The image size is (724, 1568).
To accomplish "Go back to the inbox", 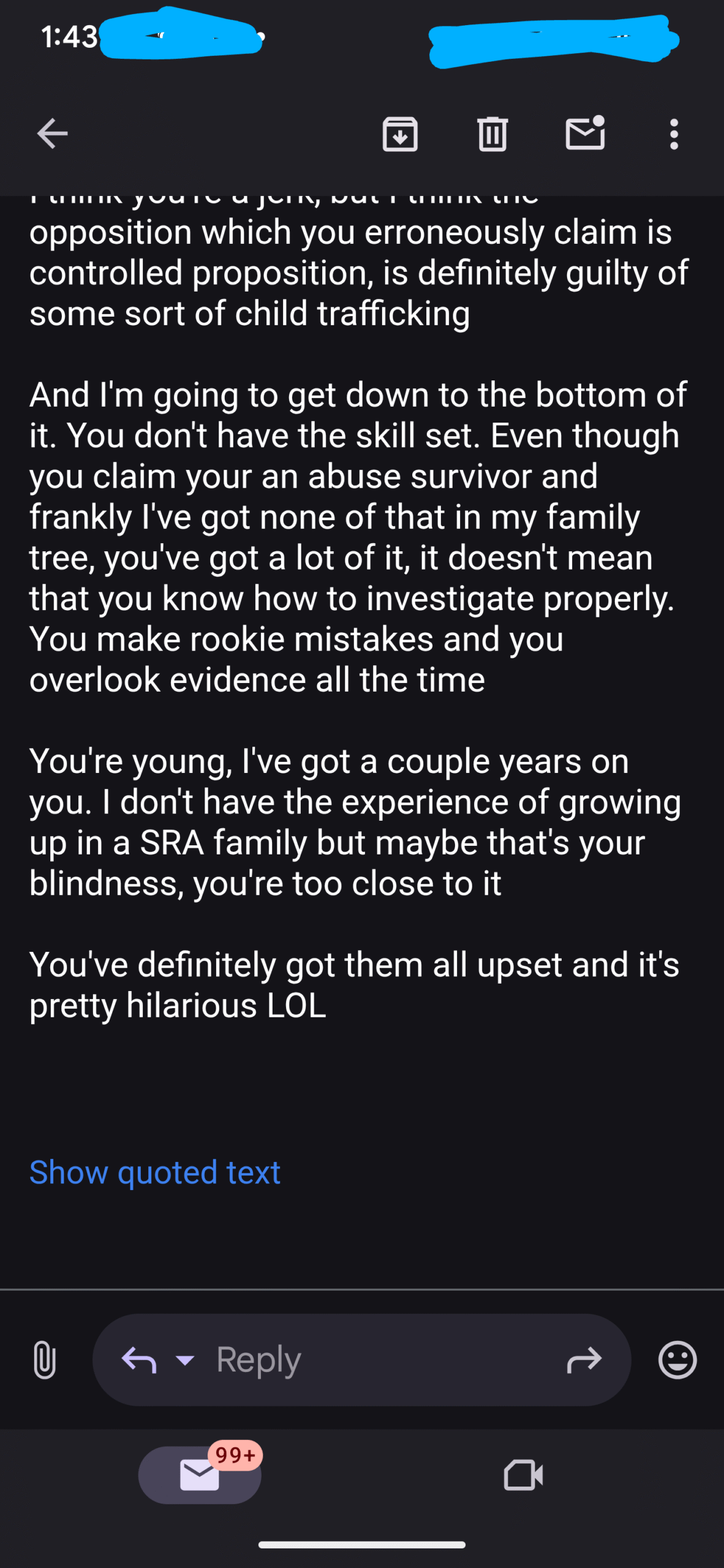I will (x=52, y=134).
